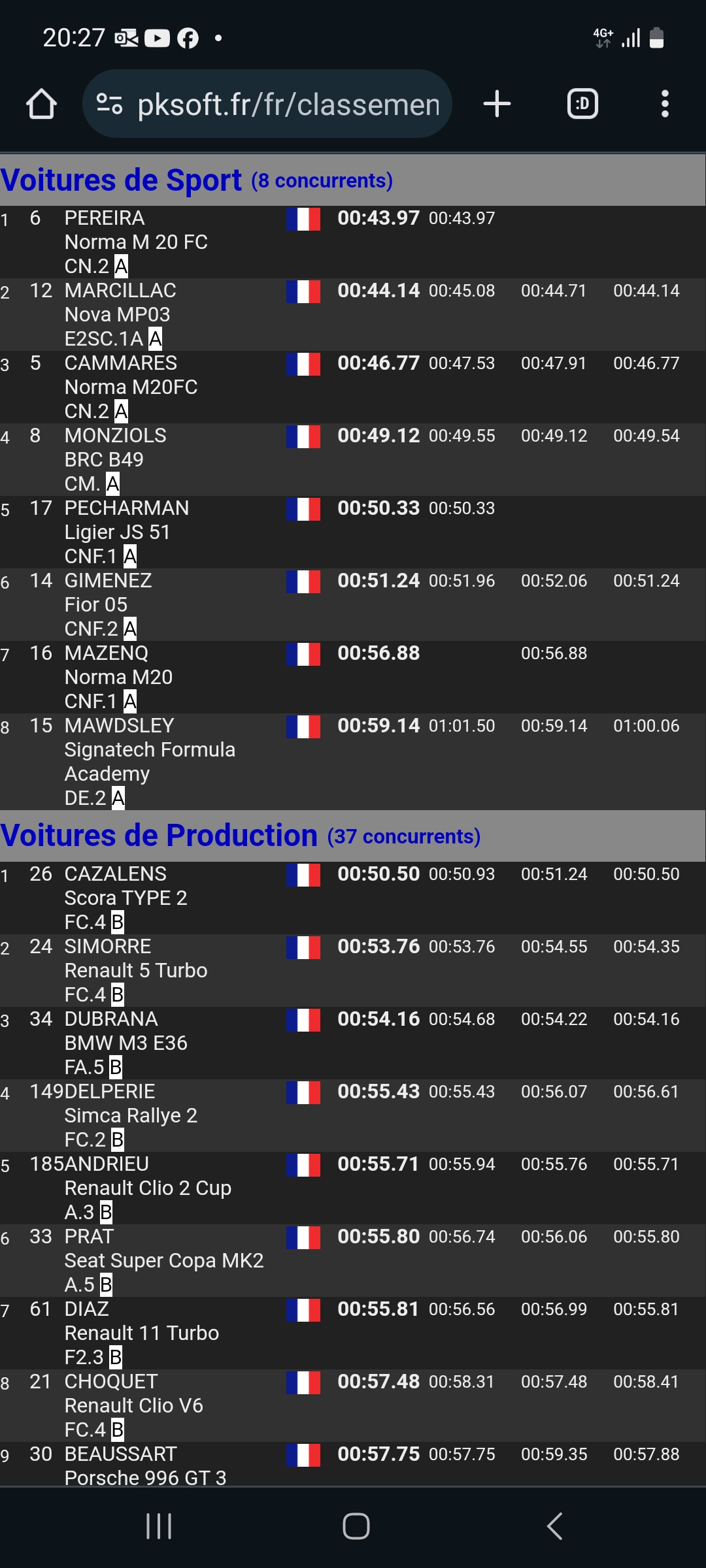Screen dimensions: 706x1568
Task: Open a new browser tab
Action: (497, 104)
